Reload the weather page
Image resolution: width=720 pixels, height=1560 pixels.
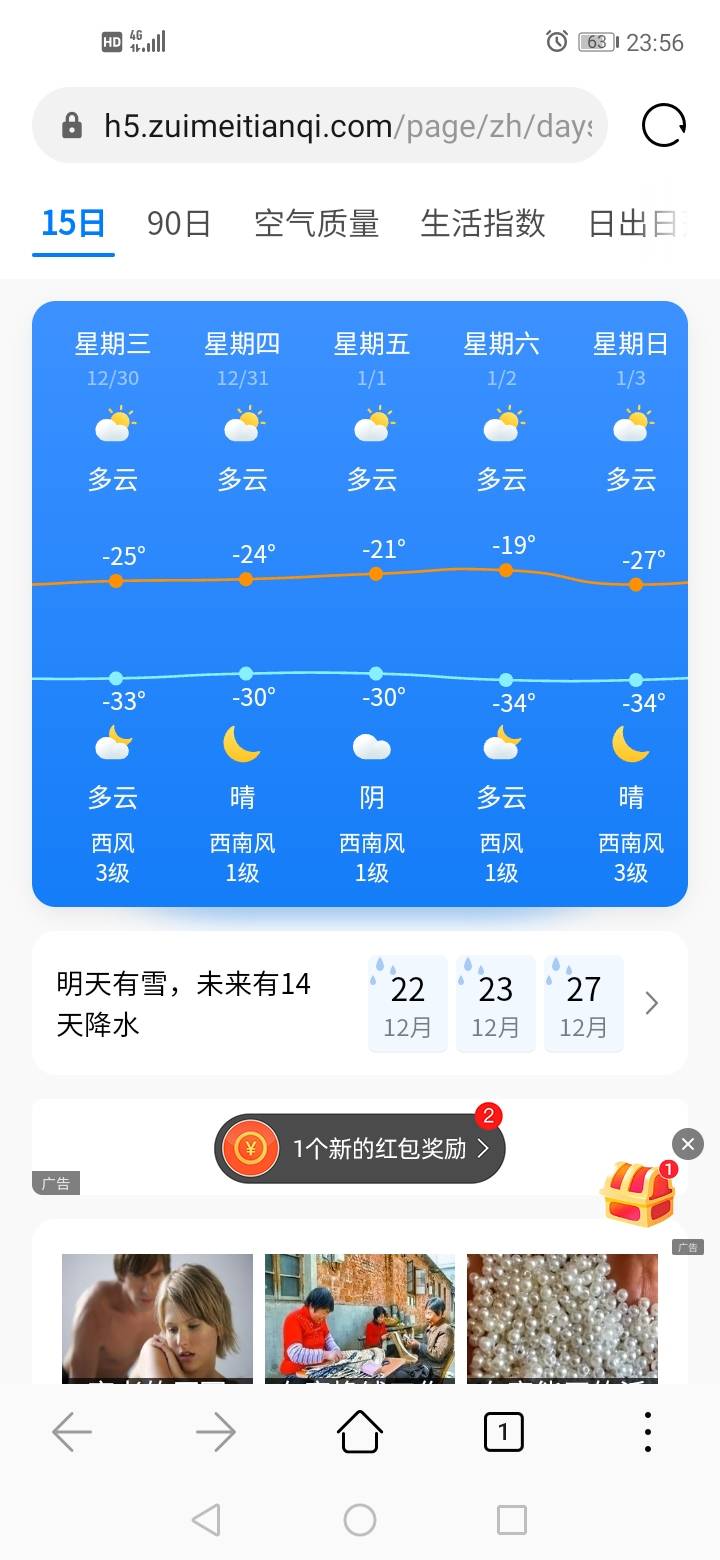coord(663,126)
